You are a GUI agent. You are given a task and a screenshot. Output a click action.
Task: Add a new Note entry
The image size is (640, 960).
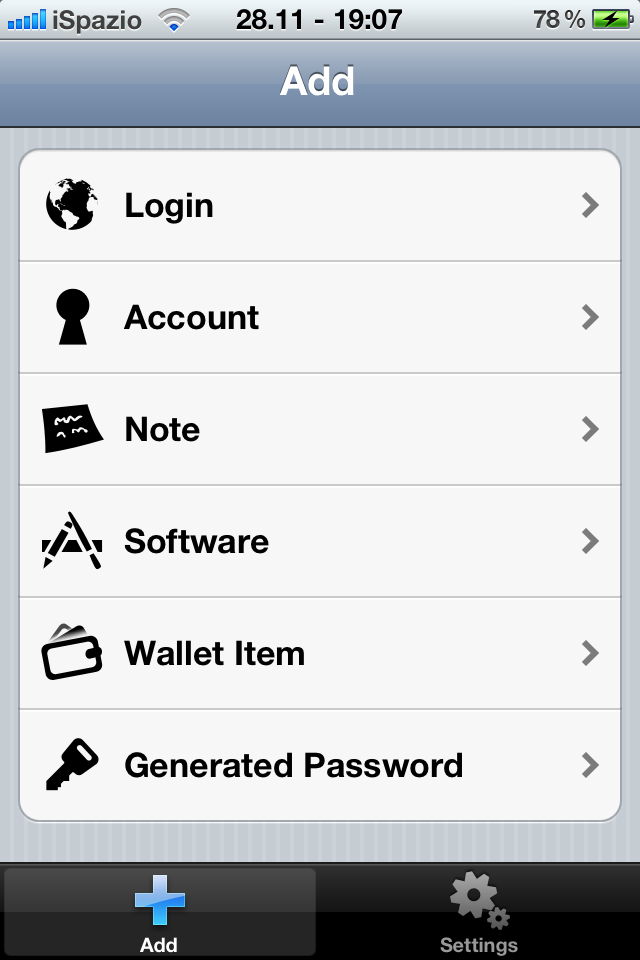coord(320,430)
